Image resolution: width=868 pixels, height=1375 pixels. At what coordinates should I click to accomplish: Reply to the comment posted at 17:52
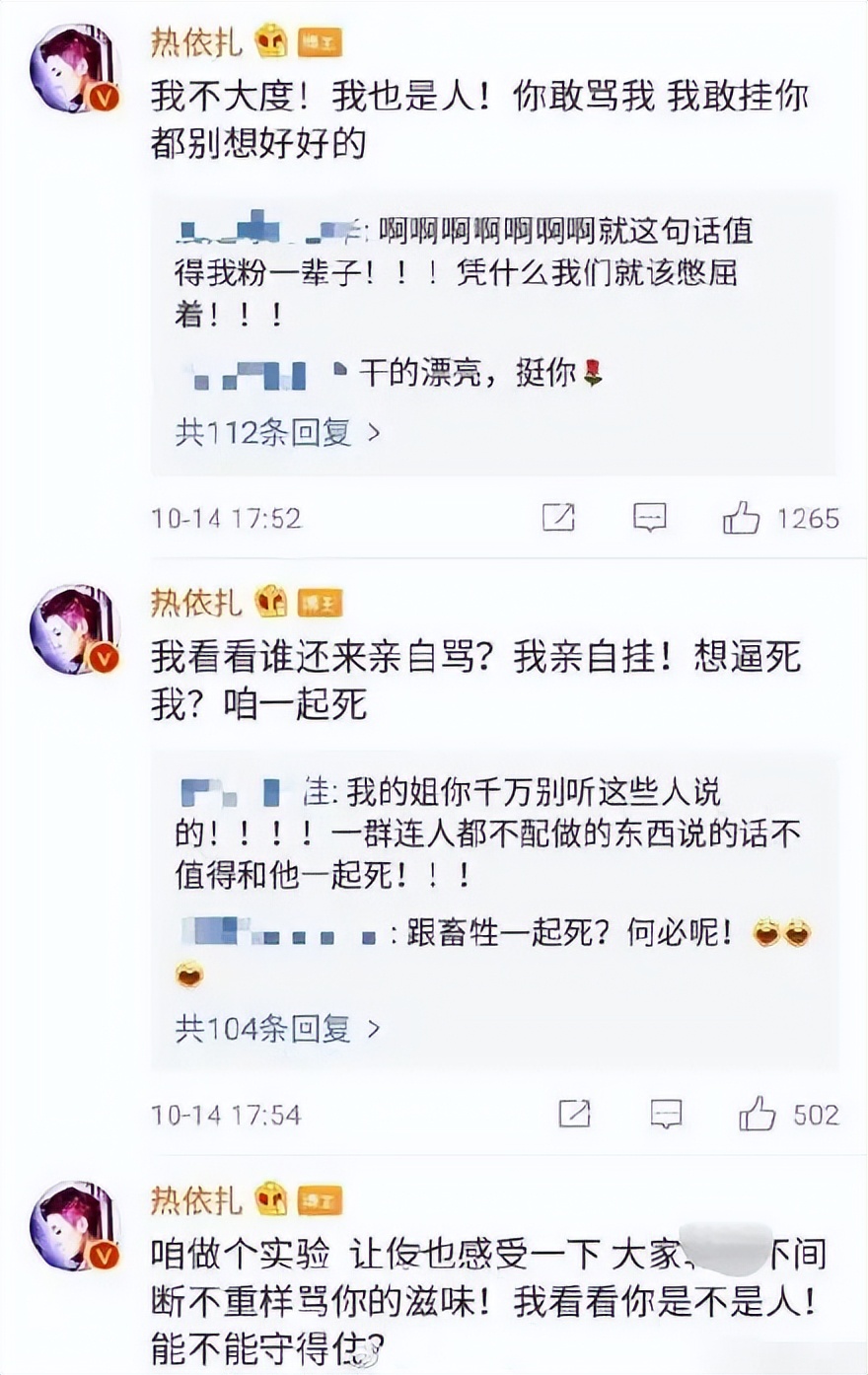pyautogui.click(x=649, y=518)
